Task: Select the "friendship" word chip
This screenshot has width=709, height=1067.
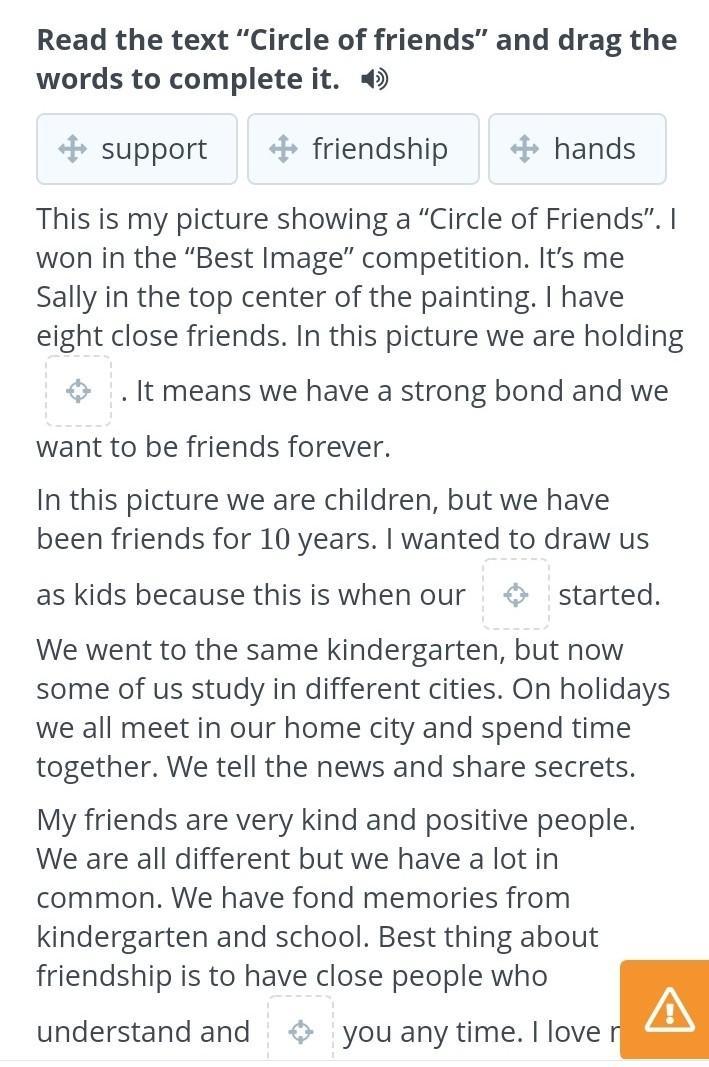Action: 363,149
